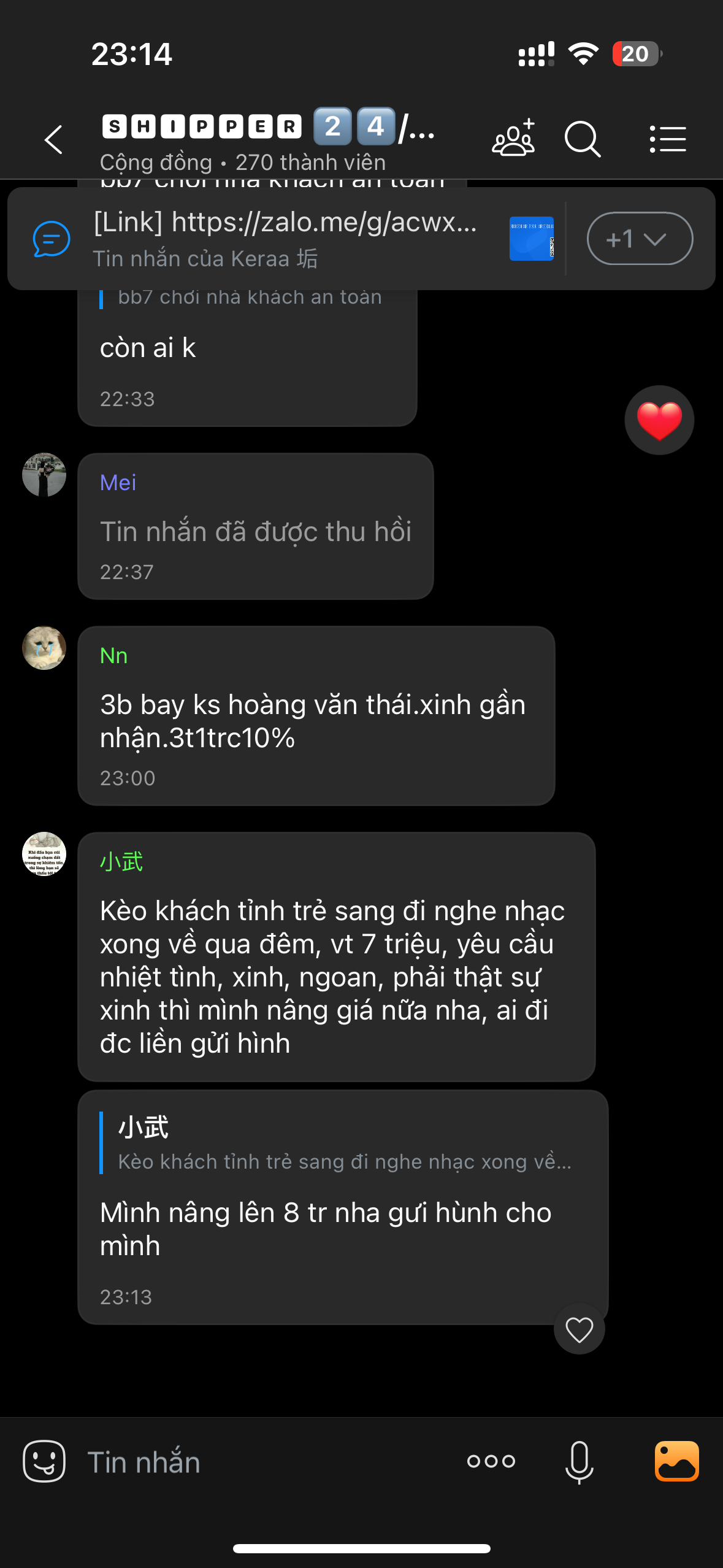Send a photo from the gallery
723x1568 pixels.
(x=676, y=1461)
